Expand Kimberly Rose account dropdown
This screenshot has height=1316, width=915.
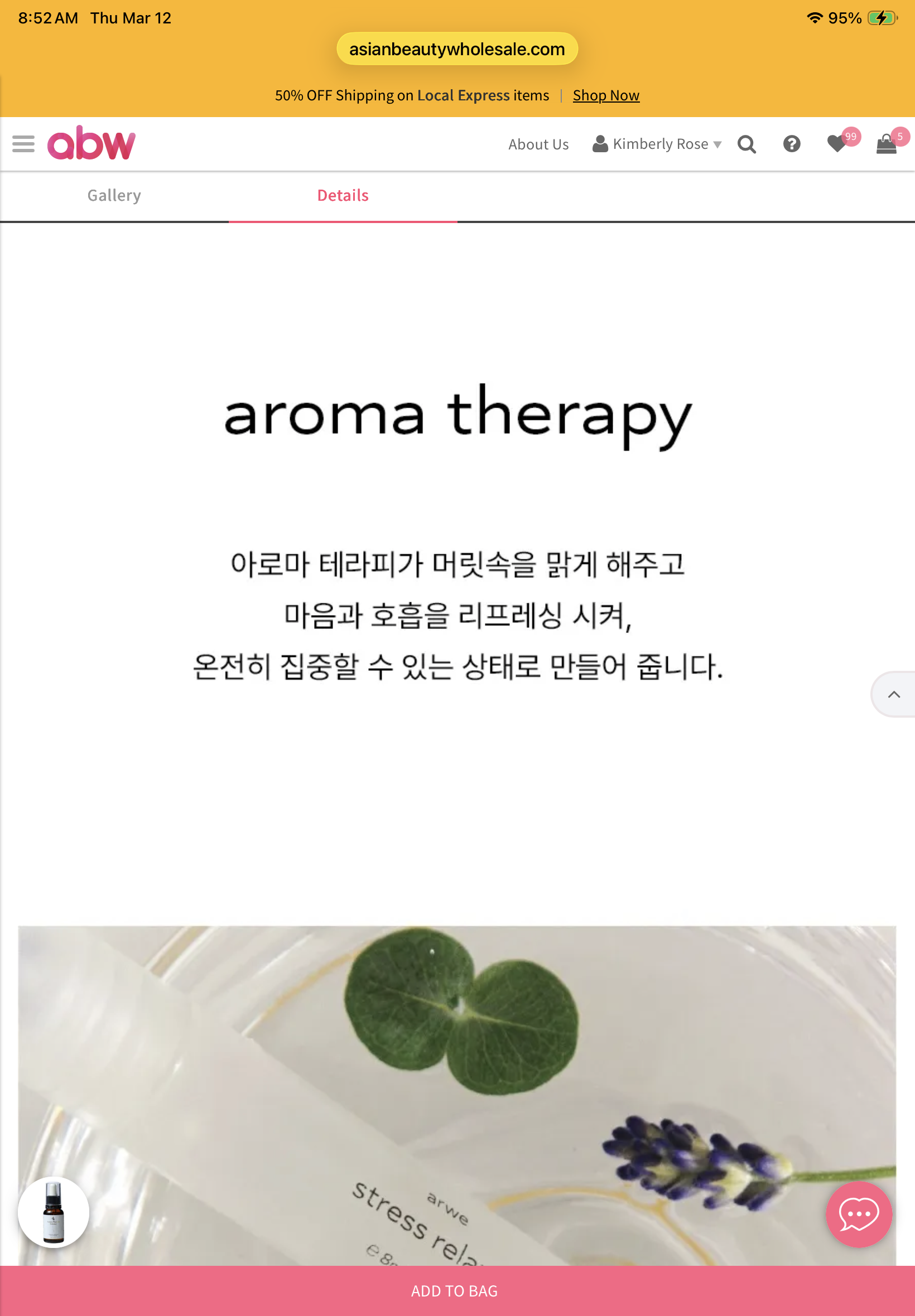point(657,144)
